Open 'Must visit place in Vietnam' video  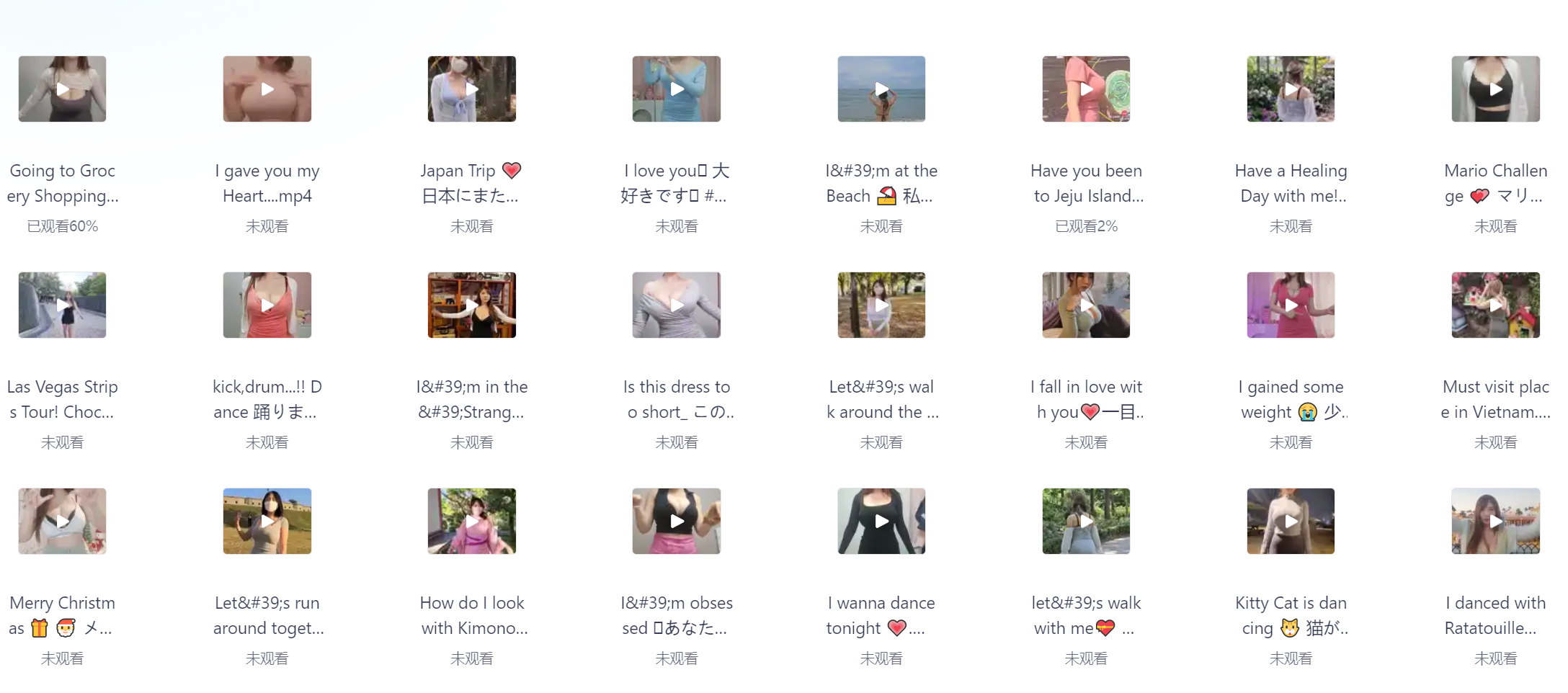[1495, 305]
